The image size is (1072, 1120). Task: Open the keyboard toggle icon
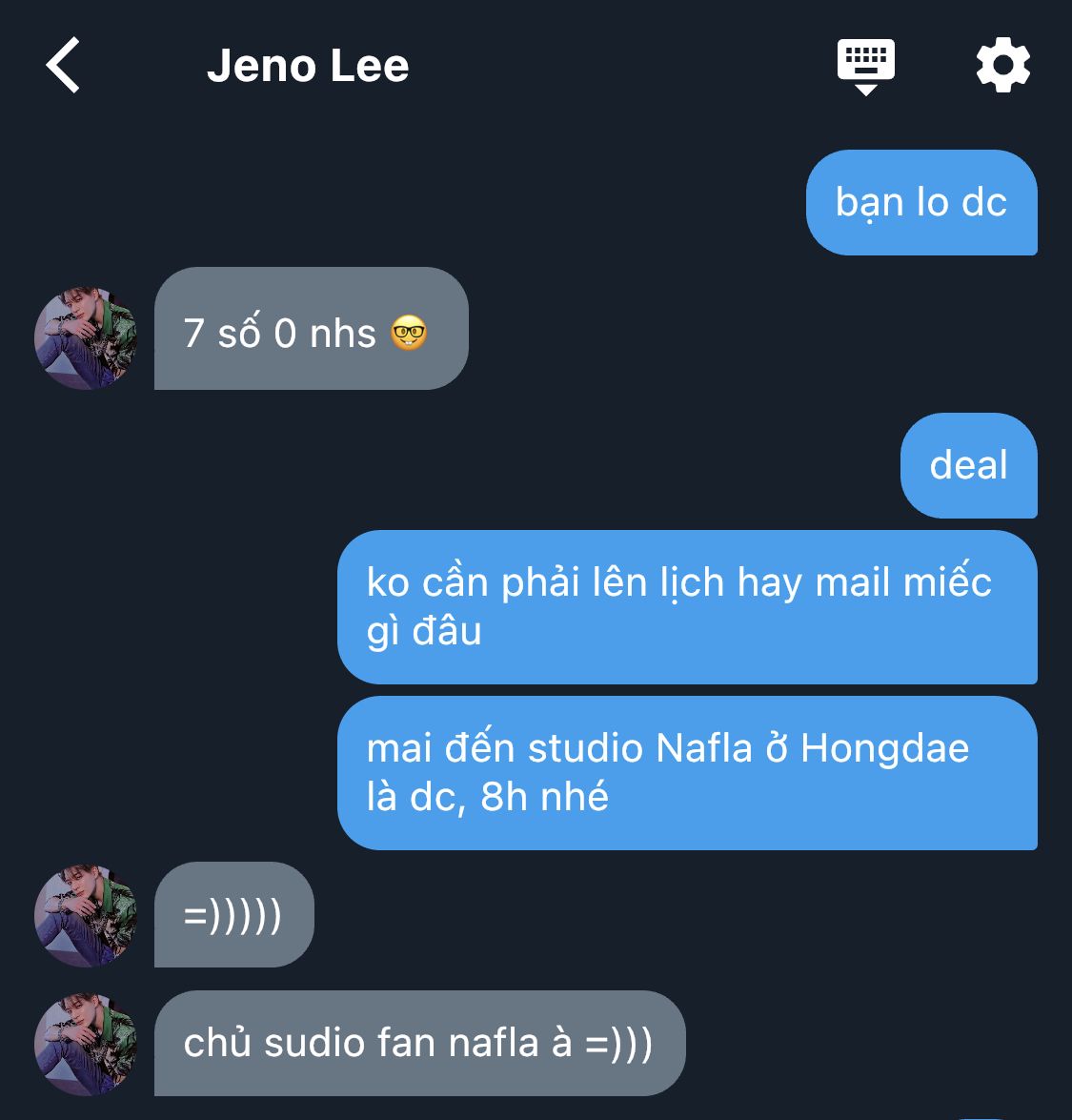pos(865,66)
